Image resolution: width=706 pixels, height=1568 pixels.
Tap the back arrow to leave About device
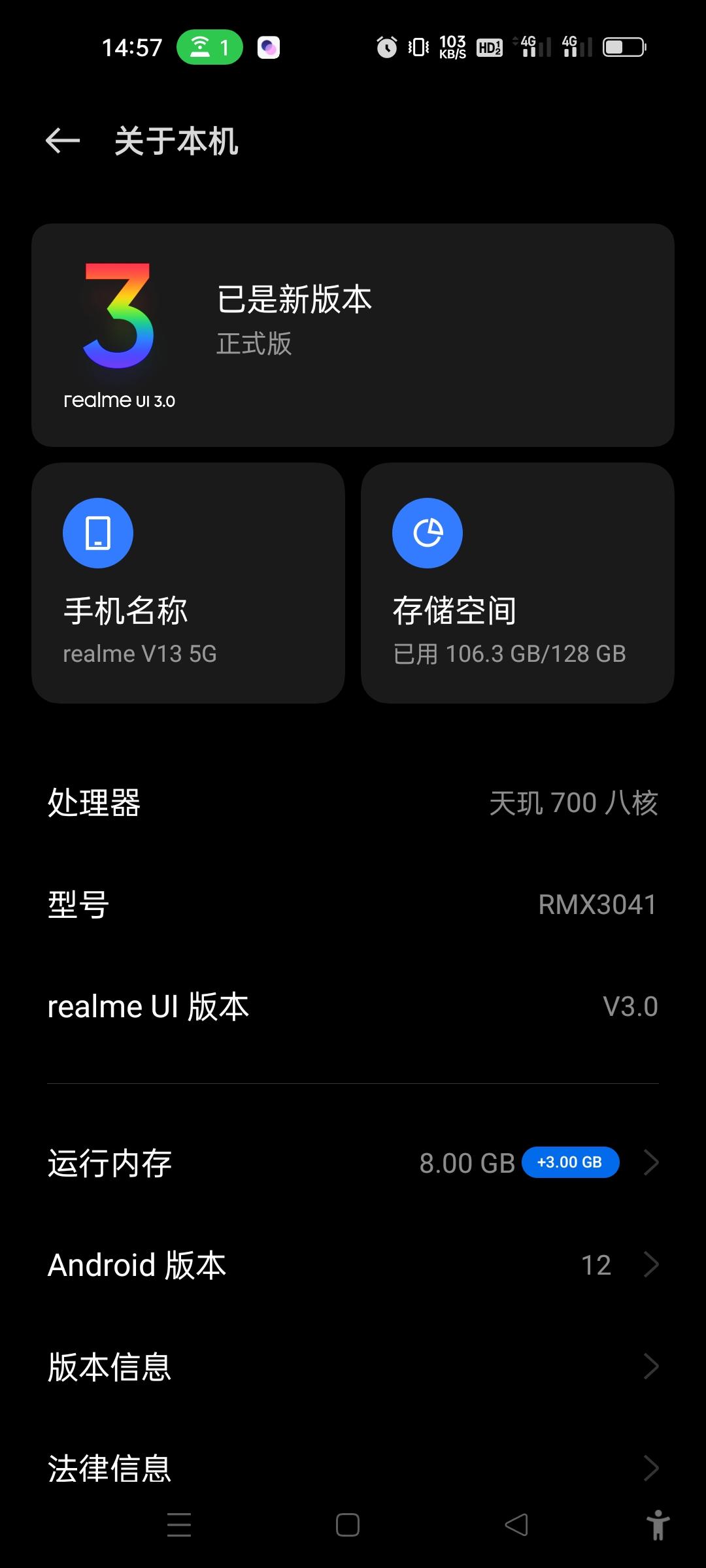click(62, 140)
